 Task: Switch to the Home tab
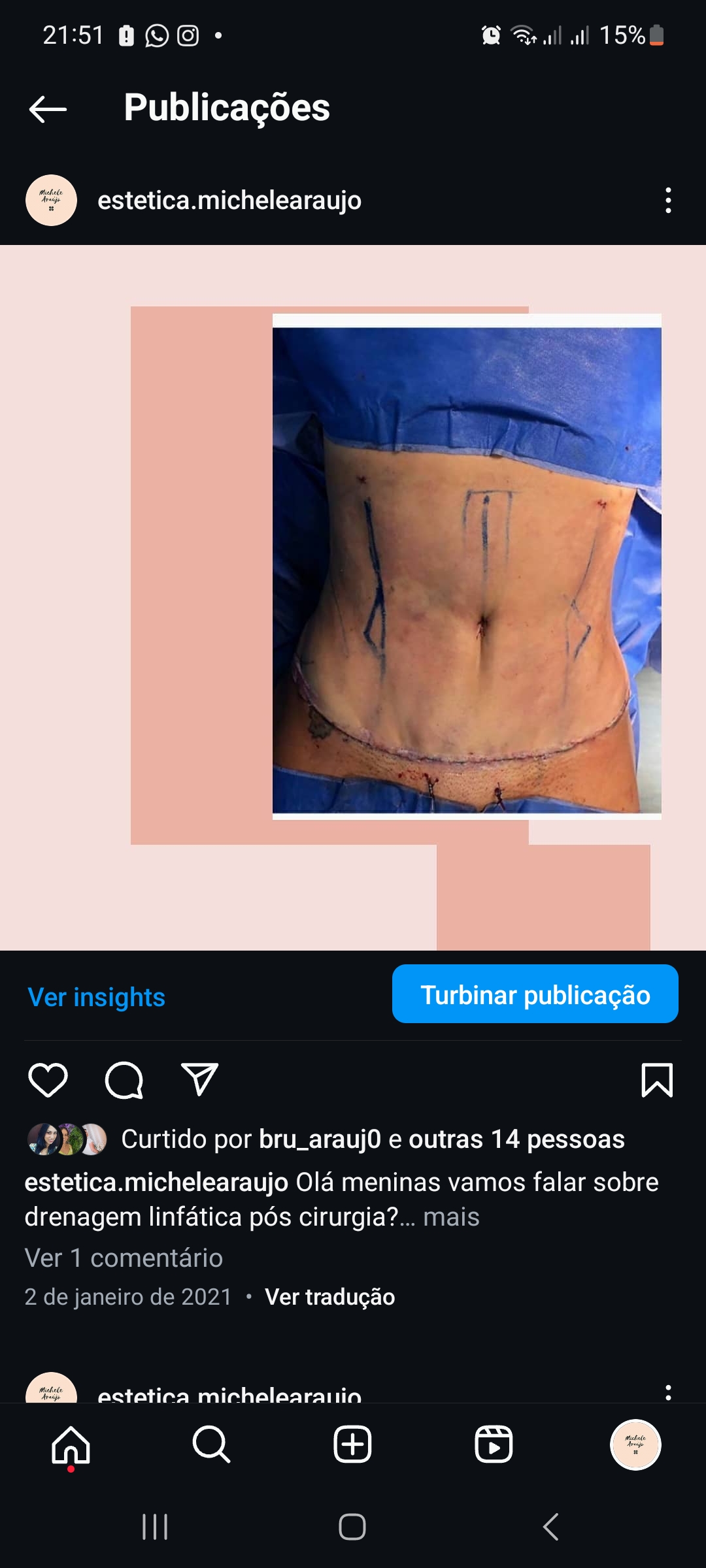pos(71,1445)
